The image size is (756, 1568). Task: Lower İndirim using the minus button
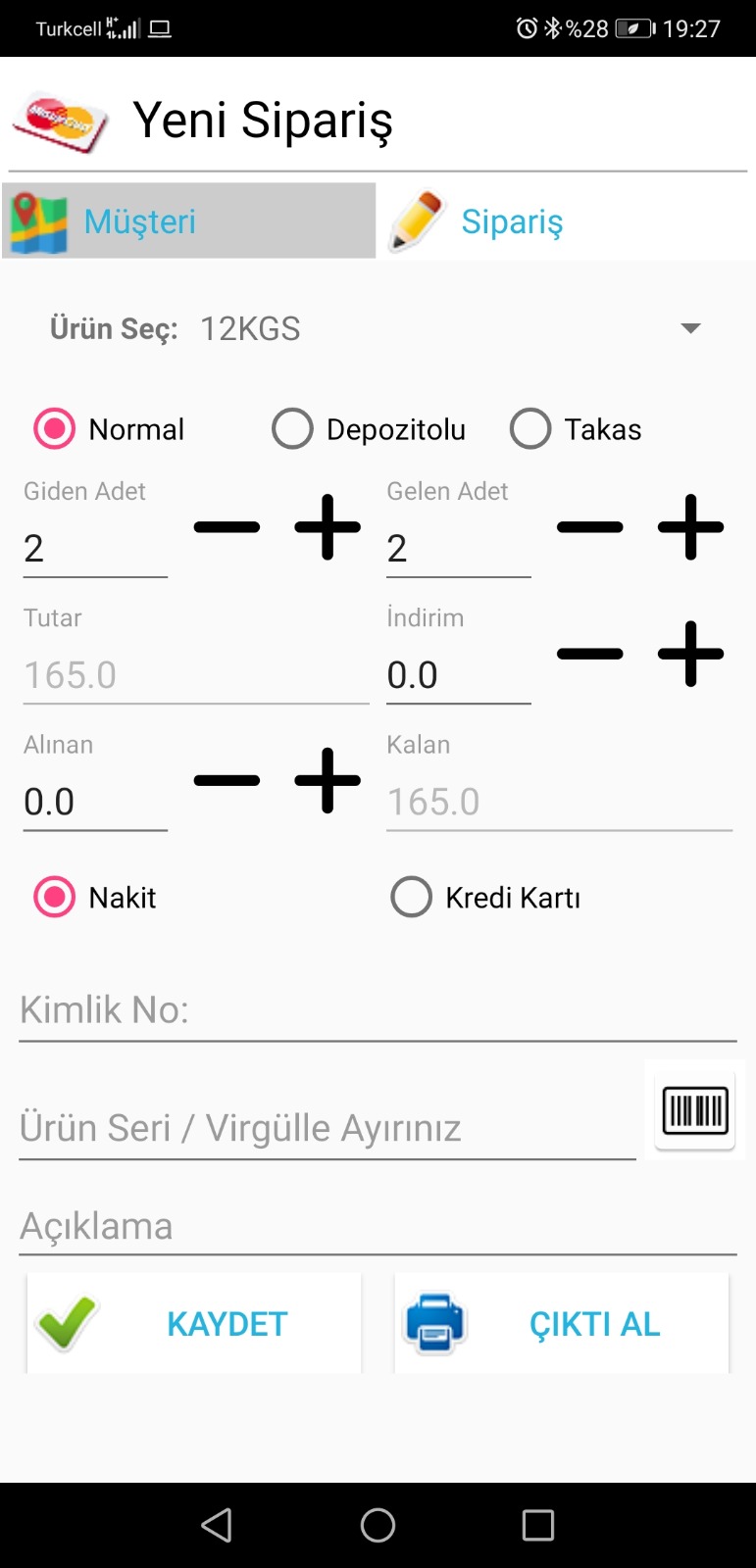tap(589, 654)
